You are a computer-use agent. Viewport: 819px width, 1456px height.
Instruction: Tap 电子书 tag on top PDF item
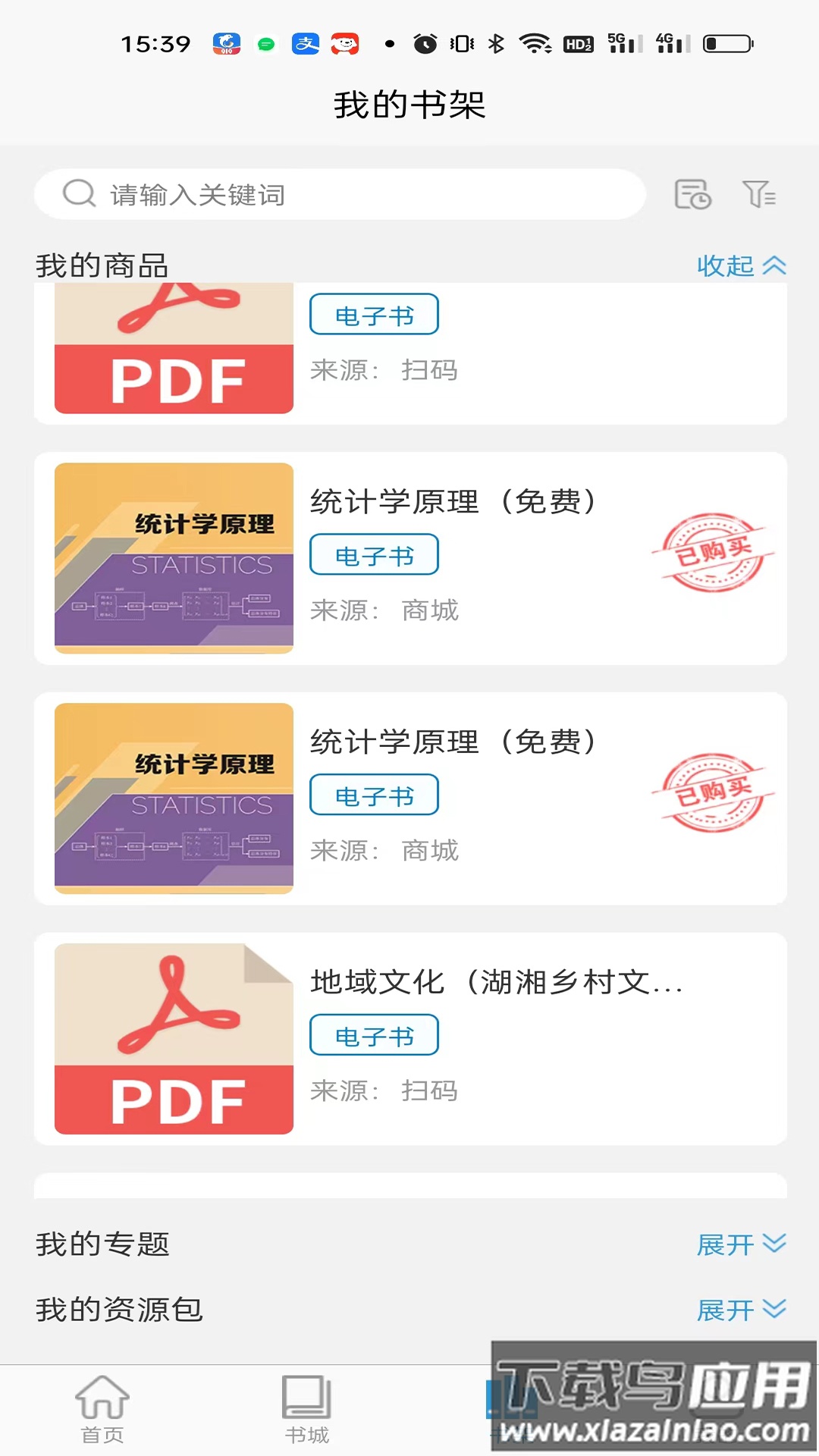[374, 314]
